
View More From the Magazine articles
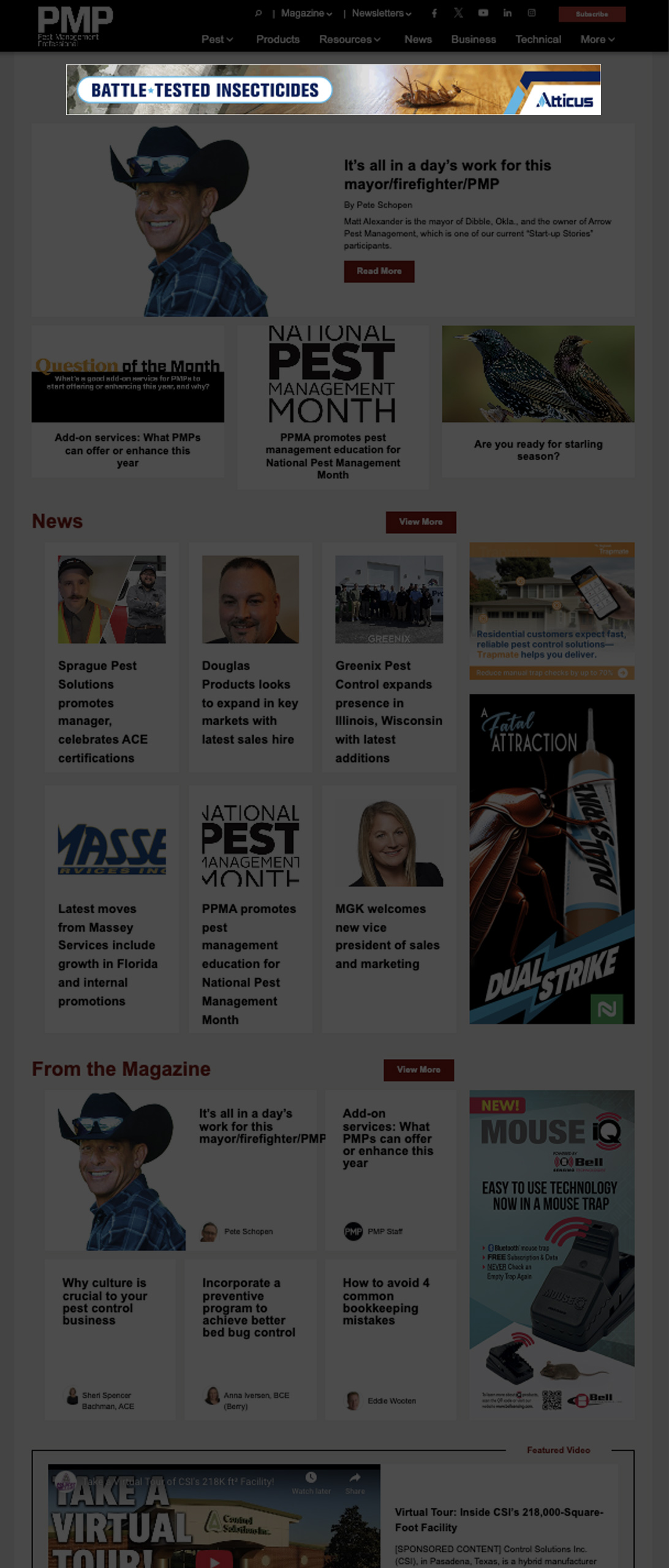(x=418, y=1069)
